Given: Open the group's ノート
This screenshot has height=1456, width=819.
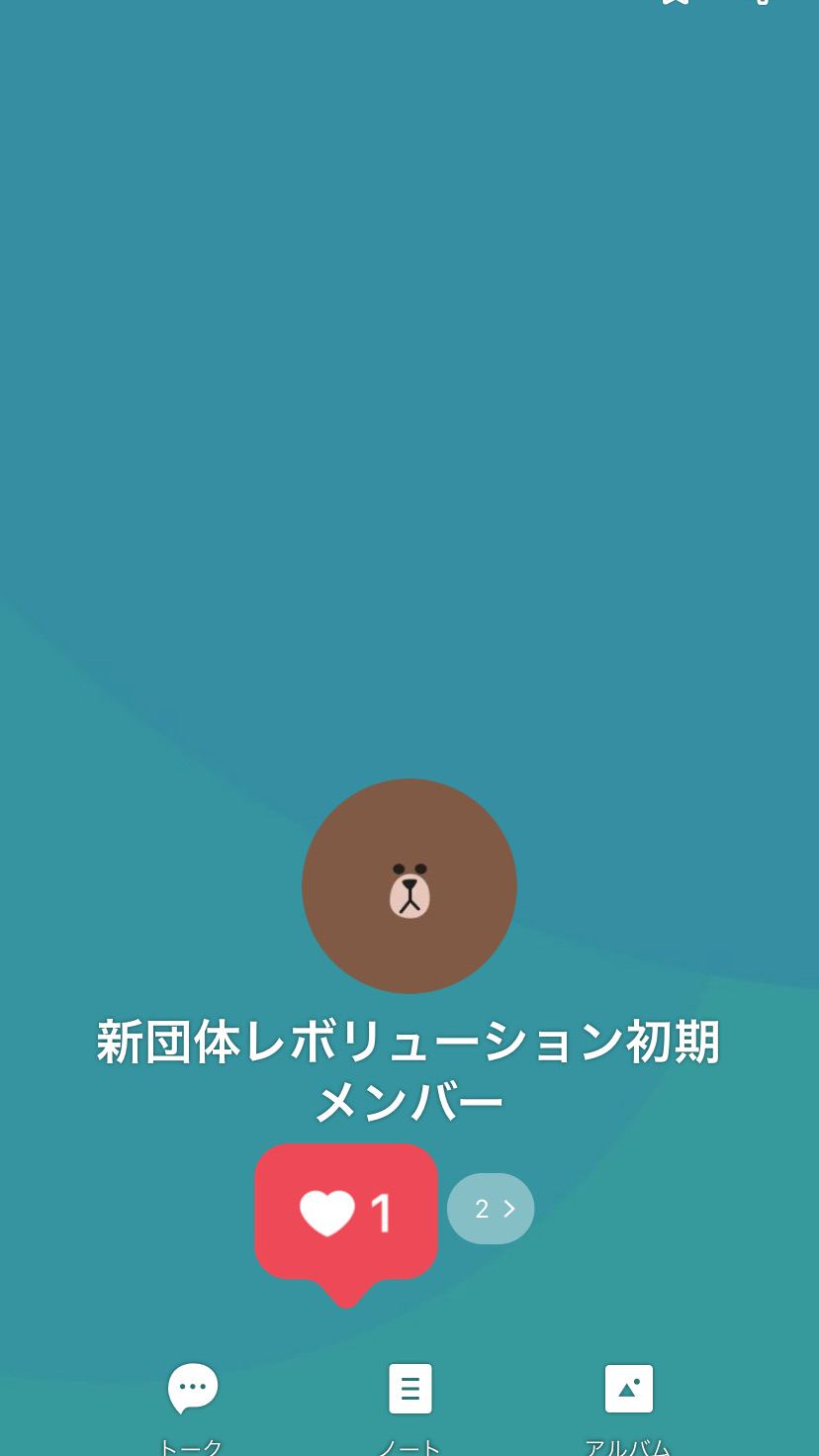Looking at the screenshot, I should pos(409,1400).
